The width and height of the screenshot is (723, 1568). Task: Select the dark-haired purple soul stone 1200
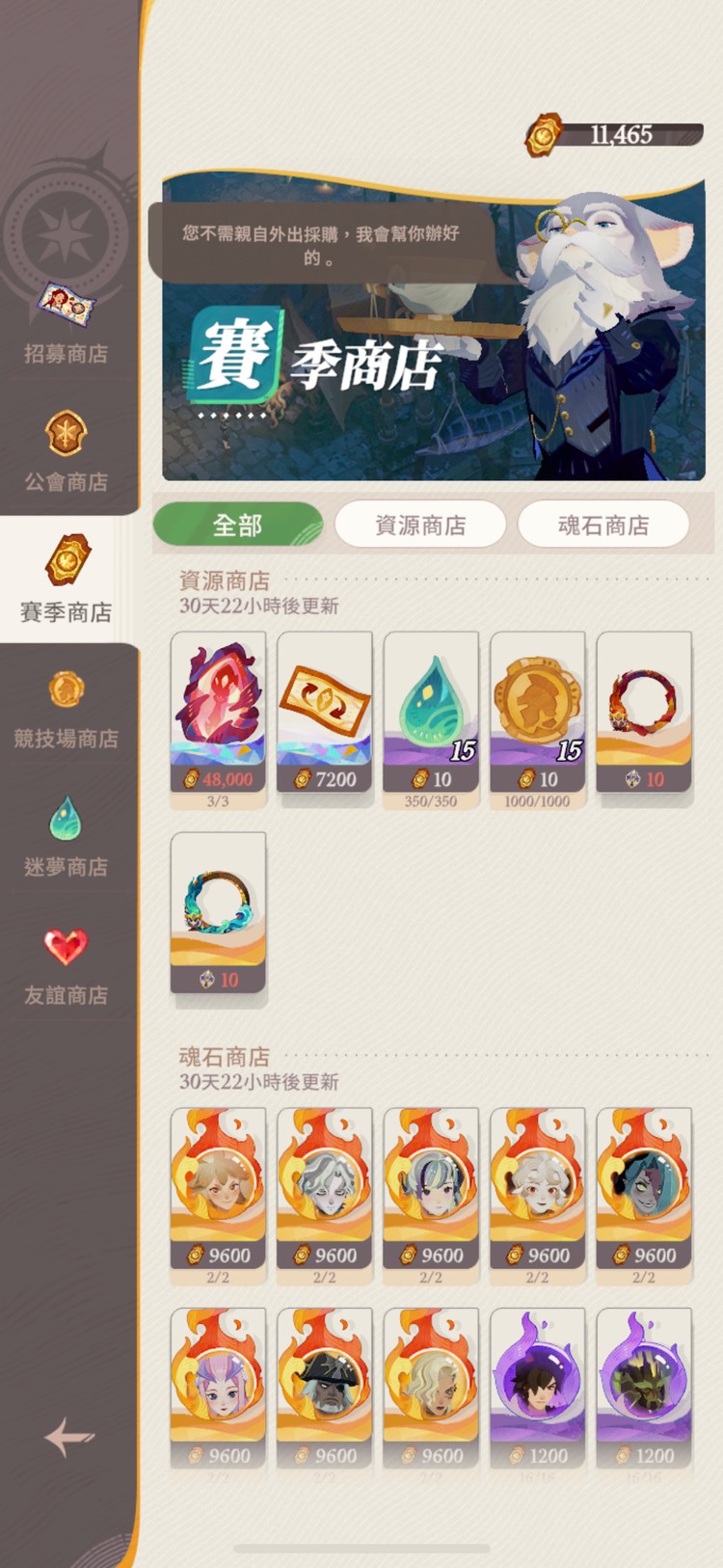[537, 1389]
